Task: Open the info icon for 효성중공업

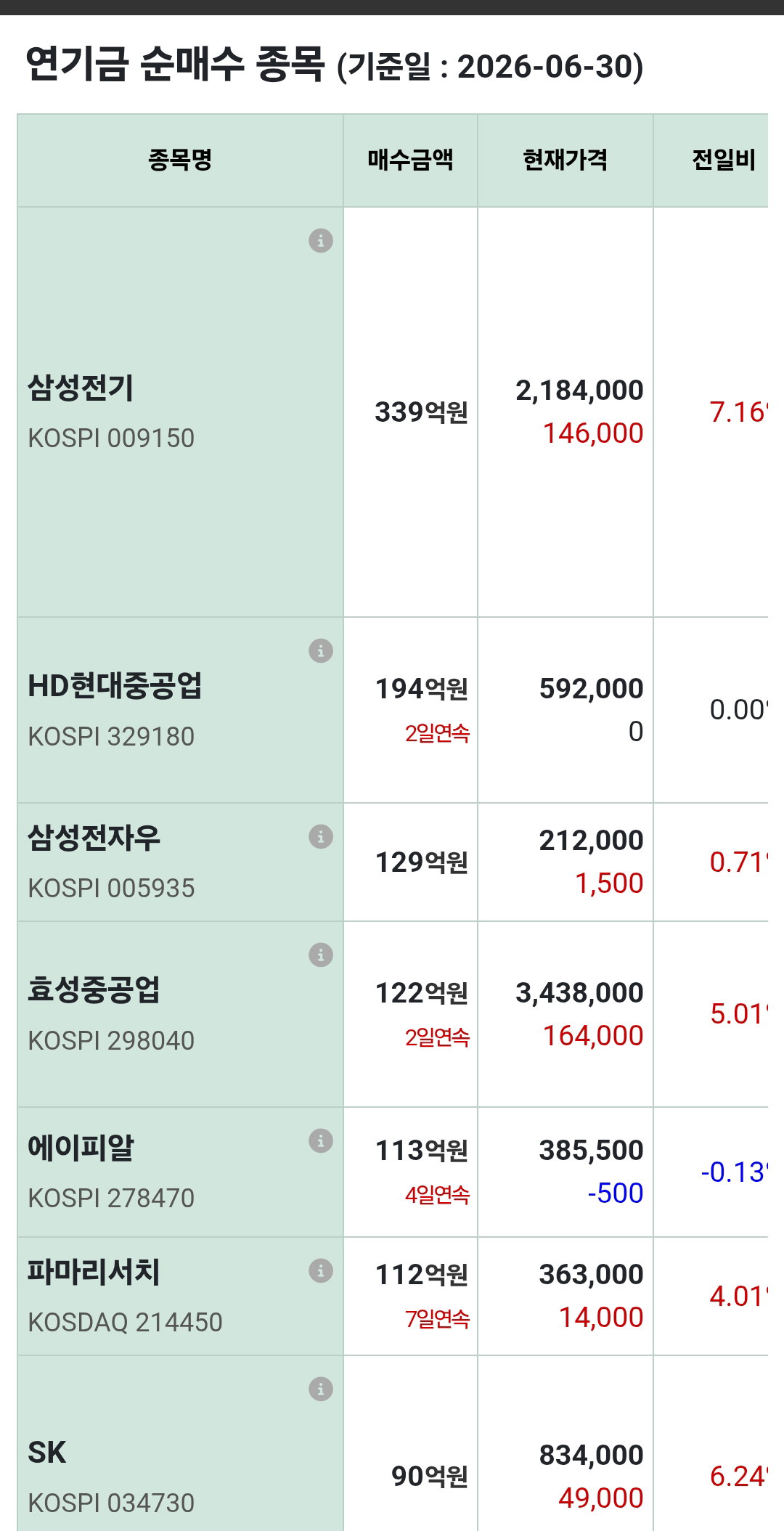Action: tap(321, 955)
